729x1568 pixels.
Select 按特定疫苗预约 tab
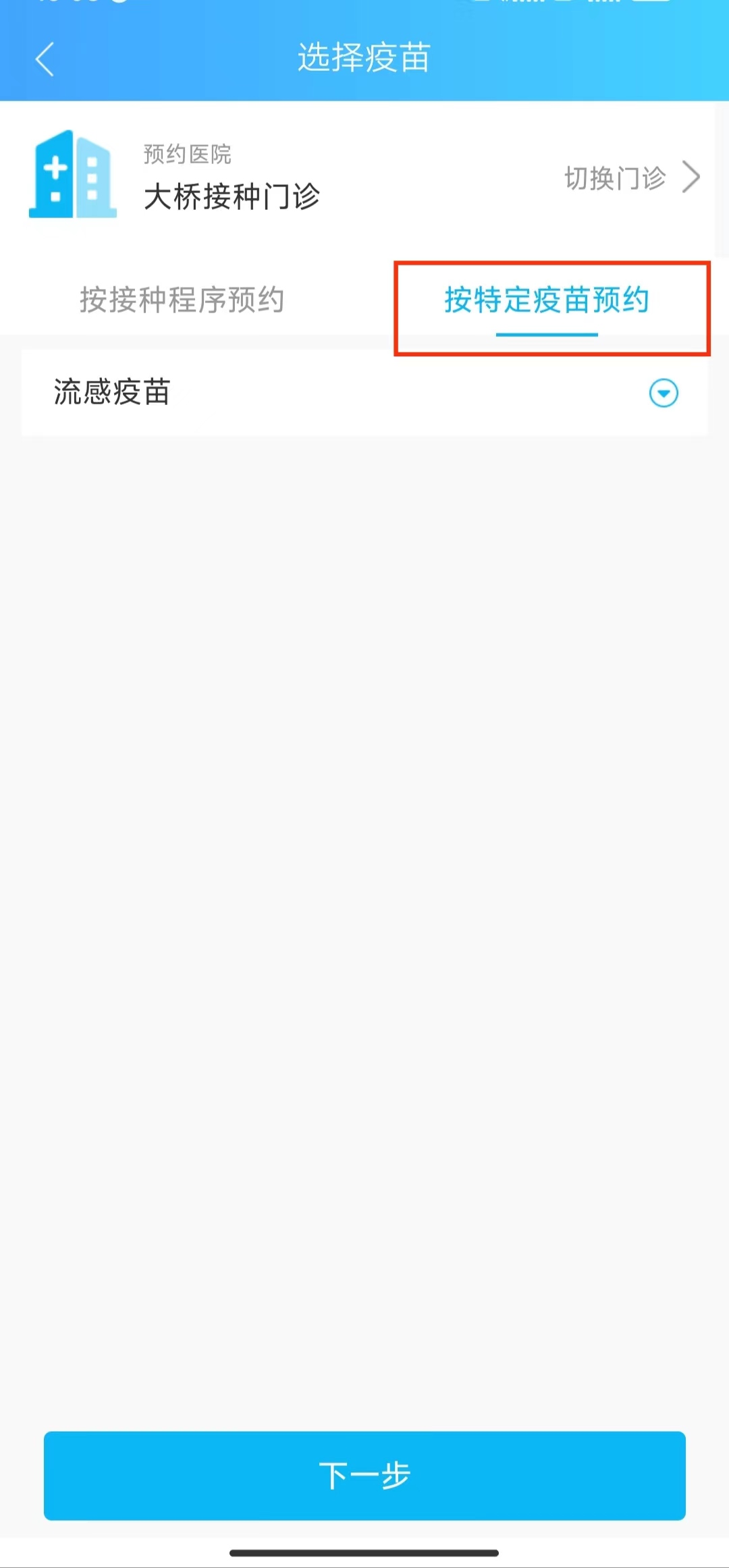(547, 300)
